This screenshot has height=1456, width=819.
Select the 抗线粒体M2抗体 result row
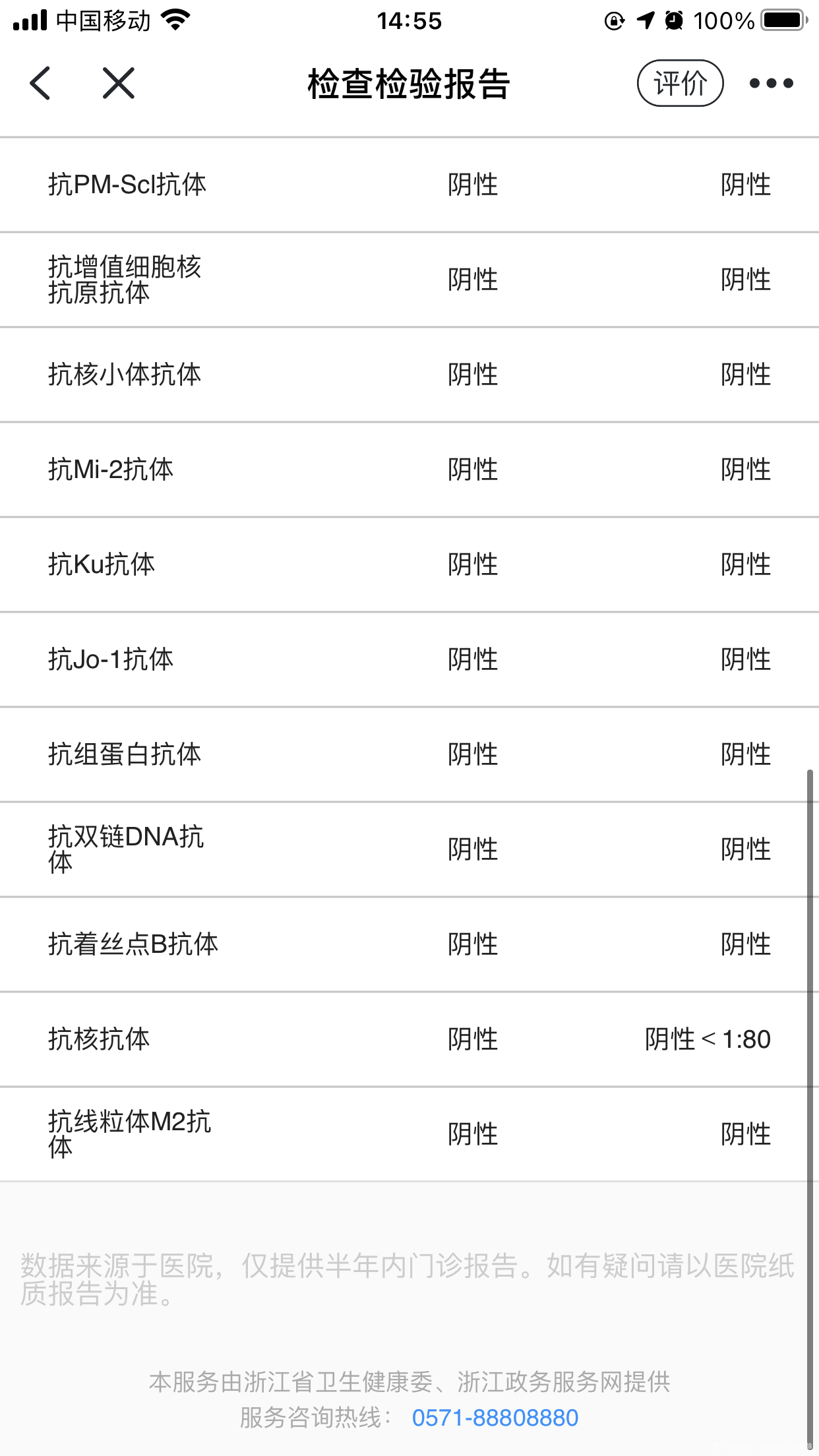[x=409, y=1134]
